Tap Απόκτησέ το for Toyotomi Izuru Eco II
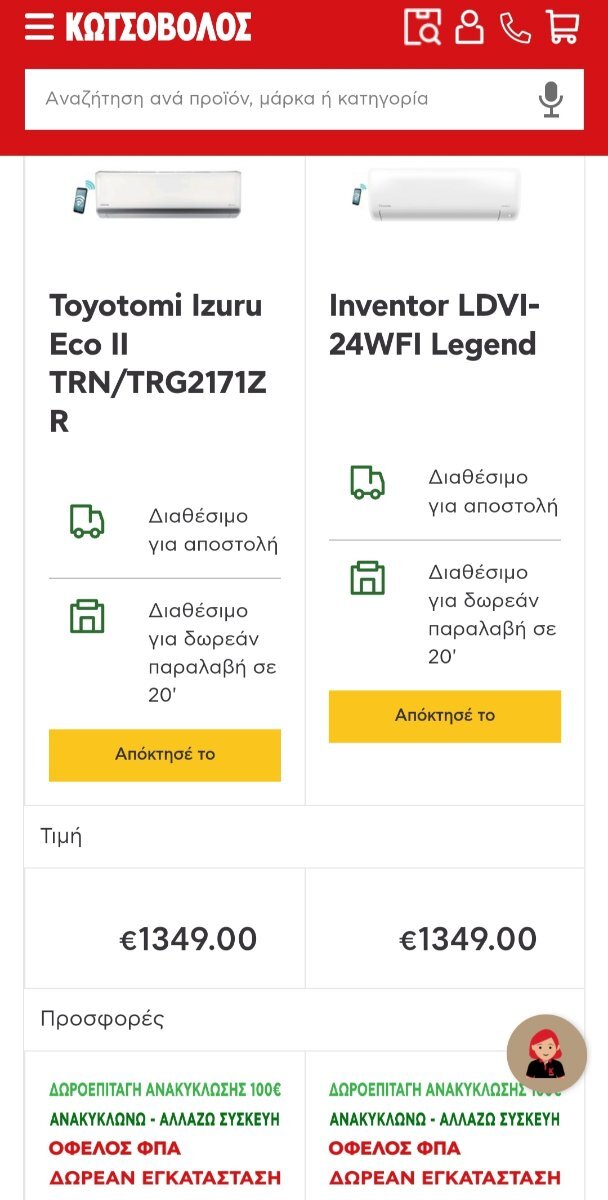The width and height of the screenshot is (608, 1200). coord(165,755)
